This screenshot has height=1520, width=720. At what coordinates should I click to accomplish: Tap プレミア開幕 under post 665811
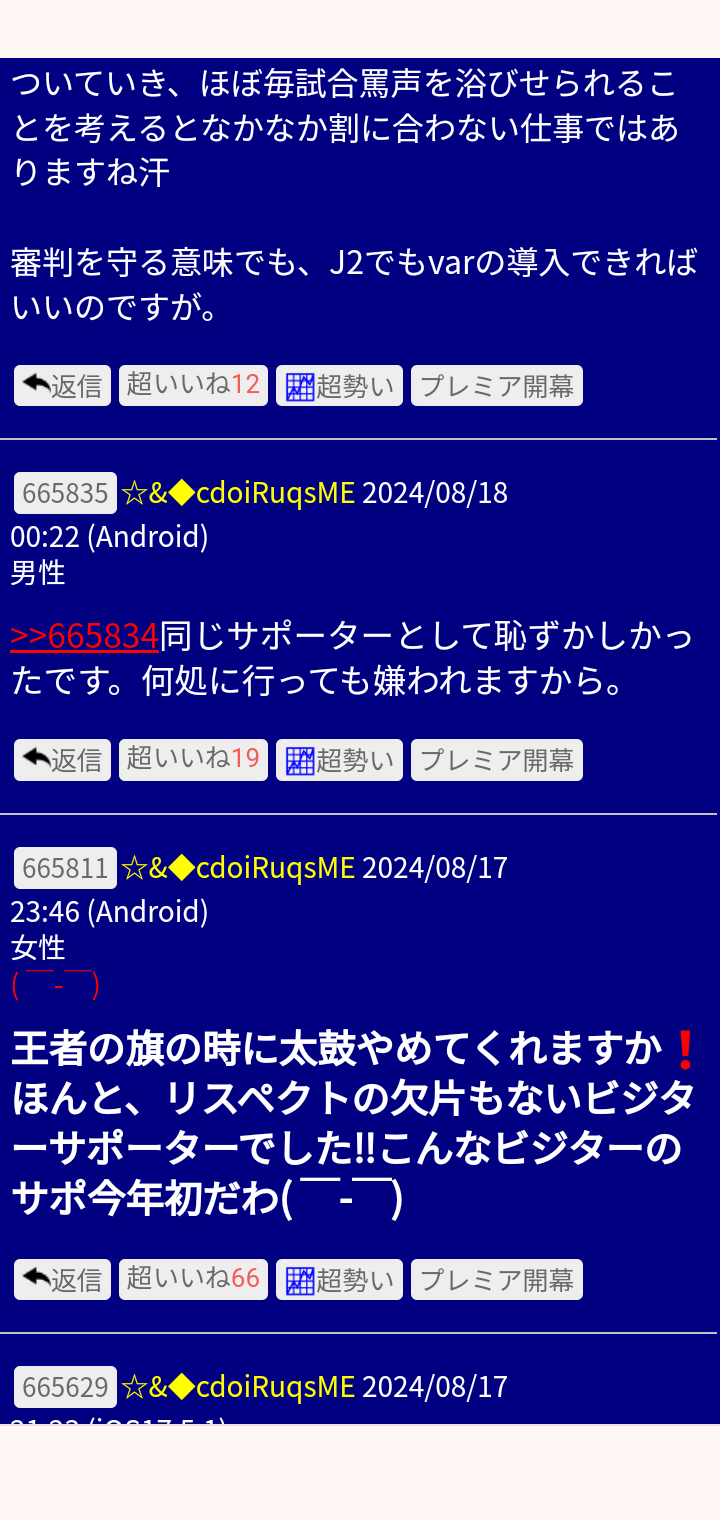(497, 1279)
